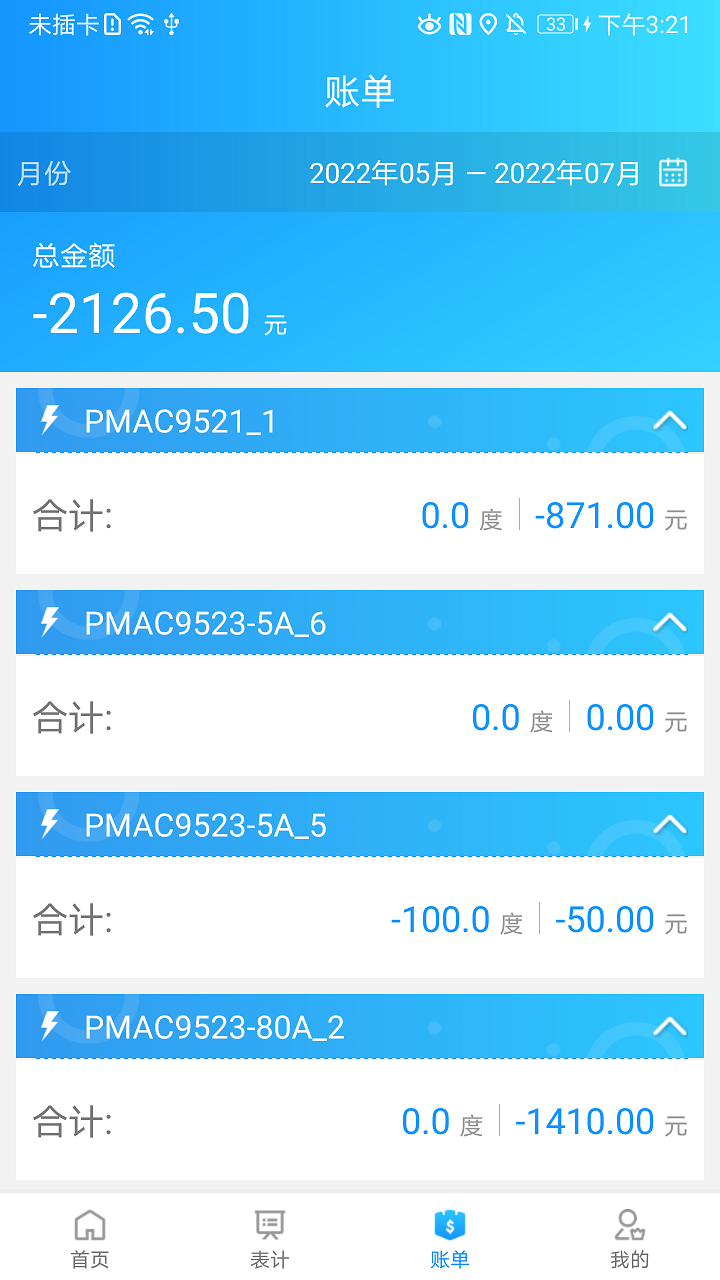
Task: Open the 我的 profile icon
Action: pos(629,1224)
